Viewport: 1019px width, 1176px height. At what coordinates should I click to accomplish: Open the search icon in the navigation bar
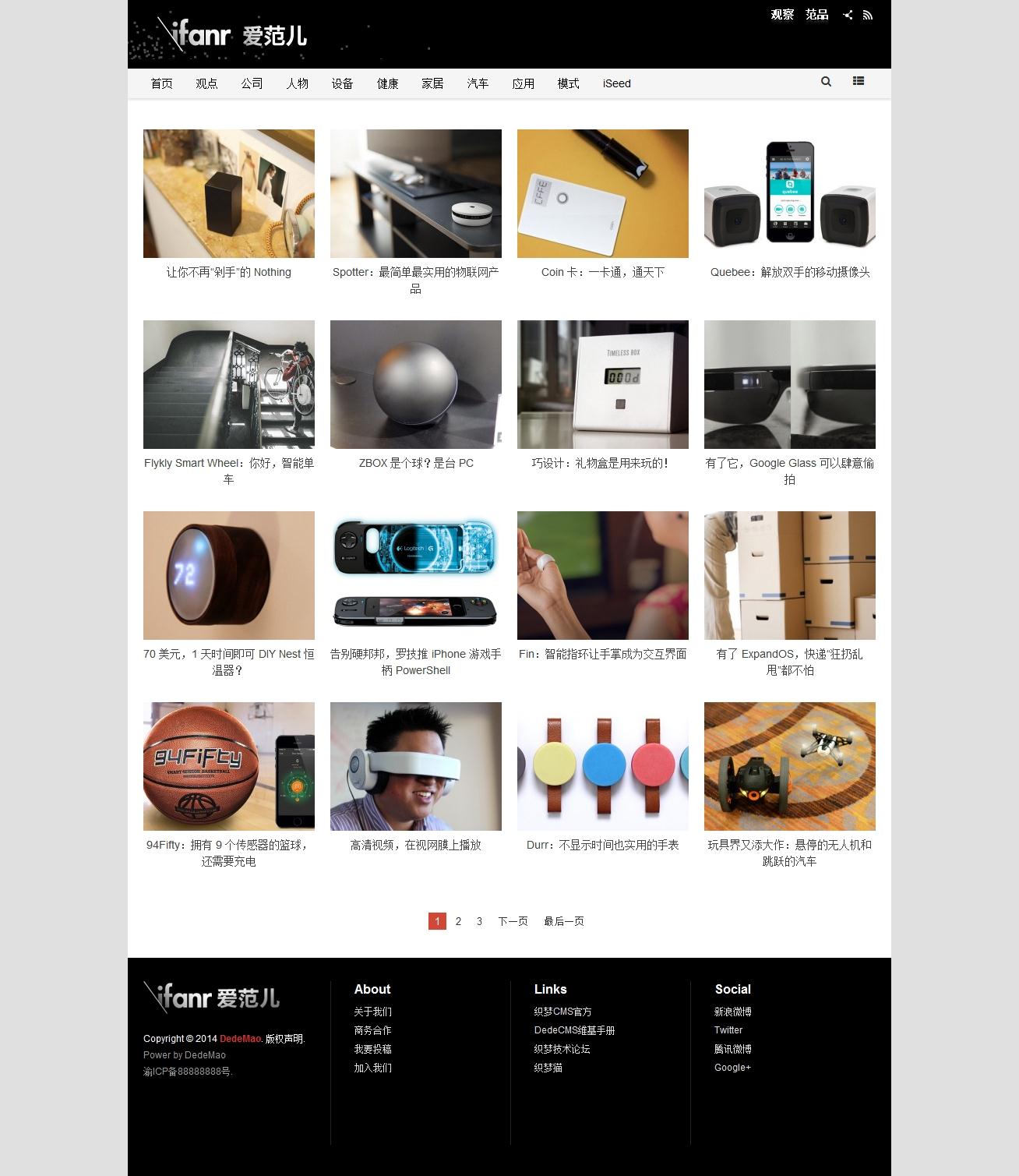point(826,81)
